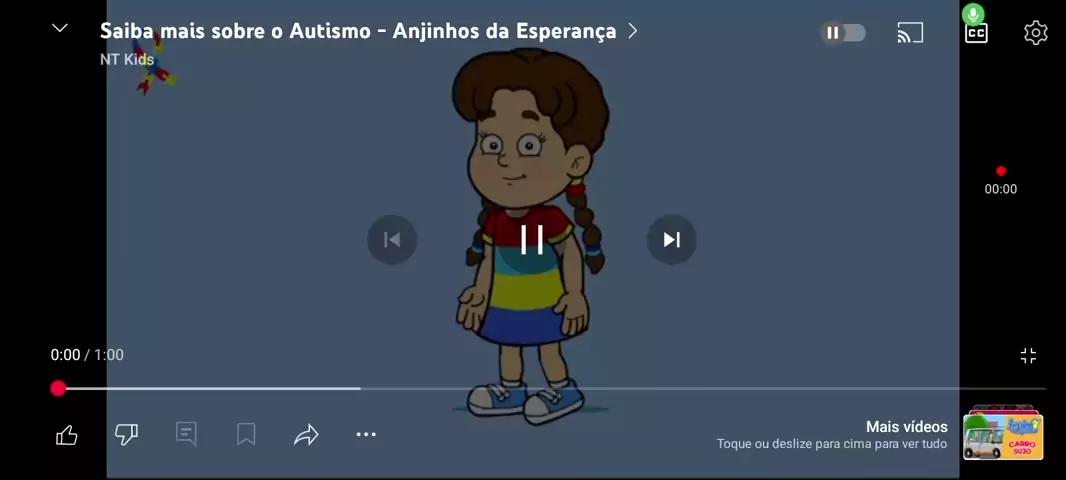Toggle the autoplay switch

point(843,33)
